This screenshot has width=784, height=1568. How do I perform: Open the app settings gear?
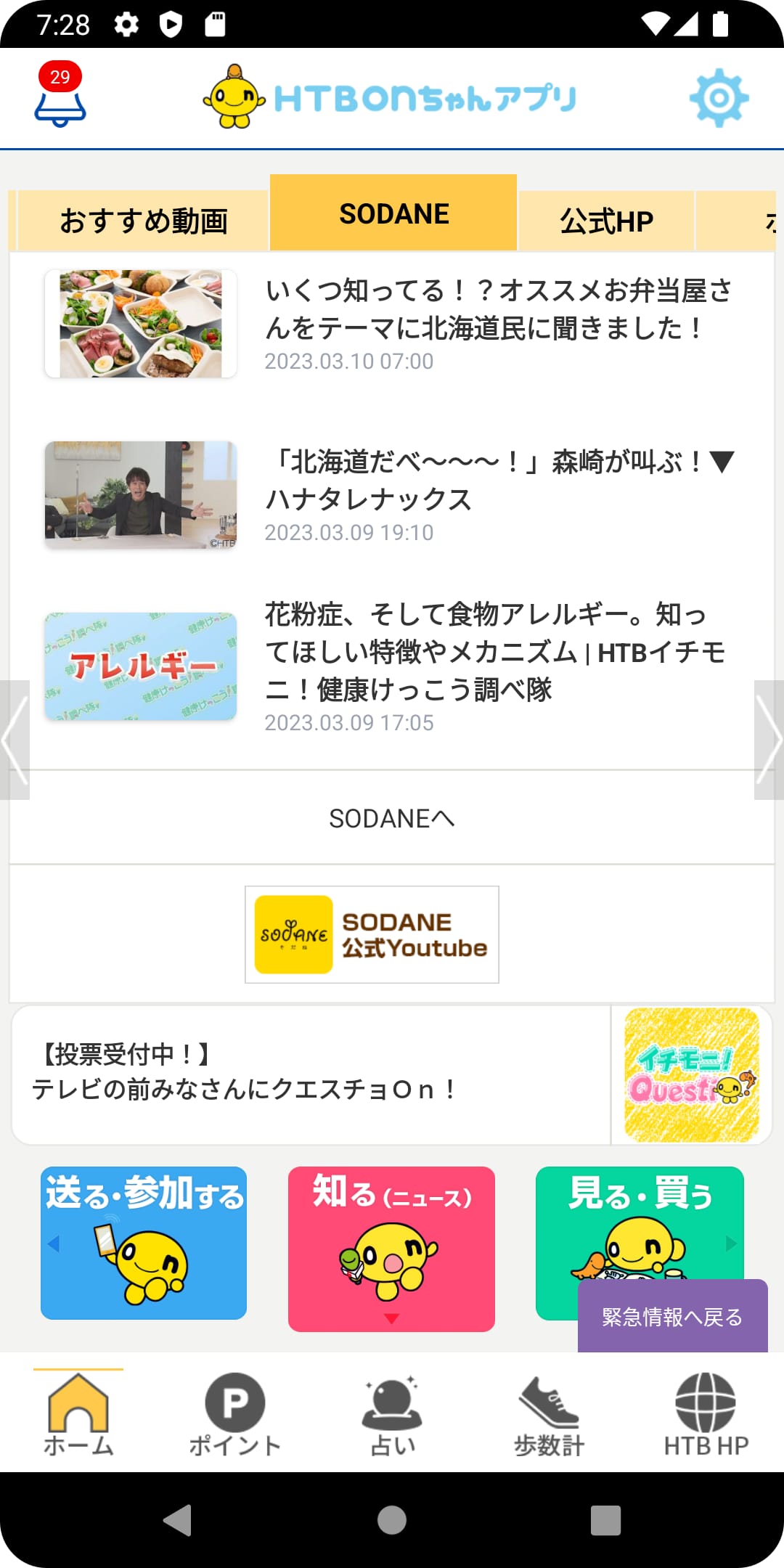pos(717,97)
